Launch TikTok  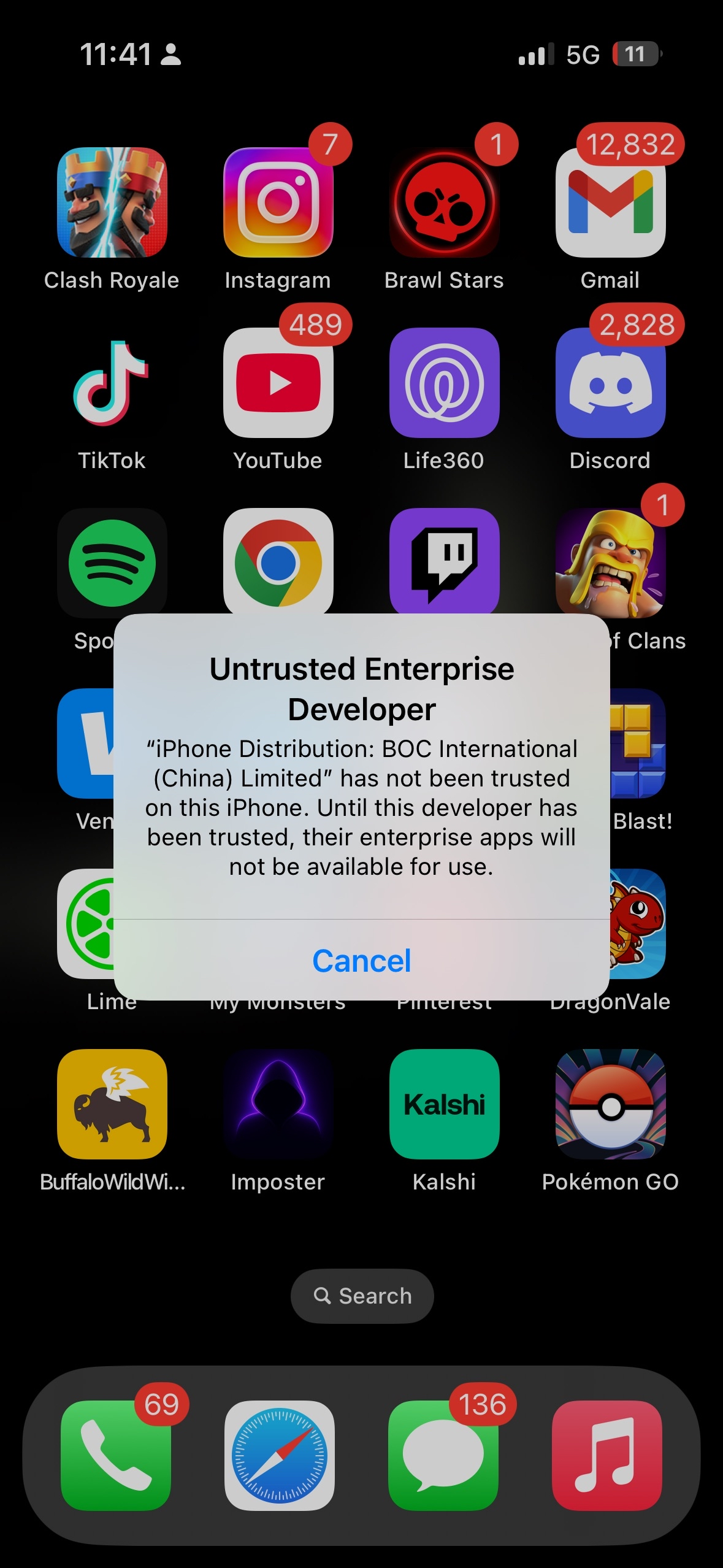pyautogui.click(x=112, y=383)
